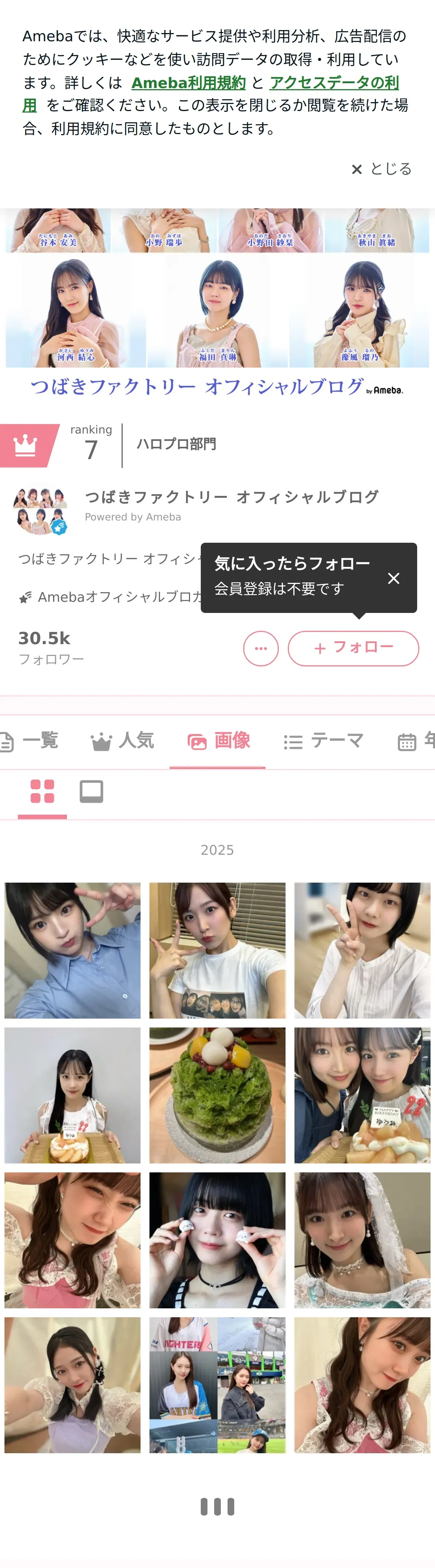
Task: Open the Ameba利用規約 link
Action: click(188, 83)
